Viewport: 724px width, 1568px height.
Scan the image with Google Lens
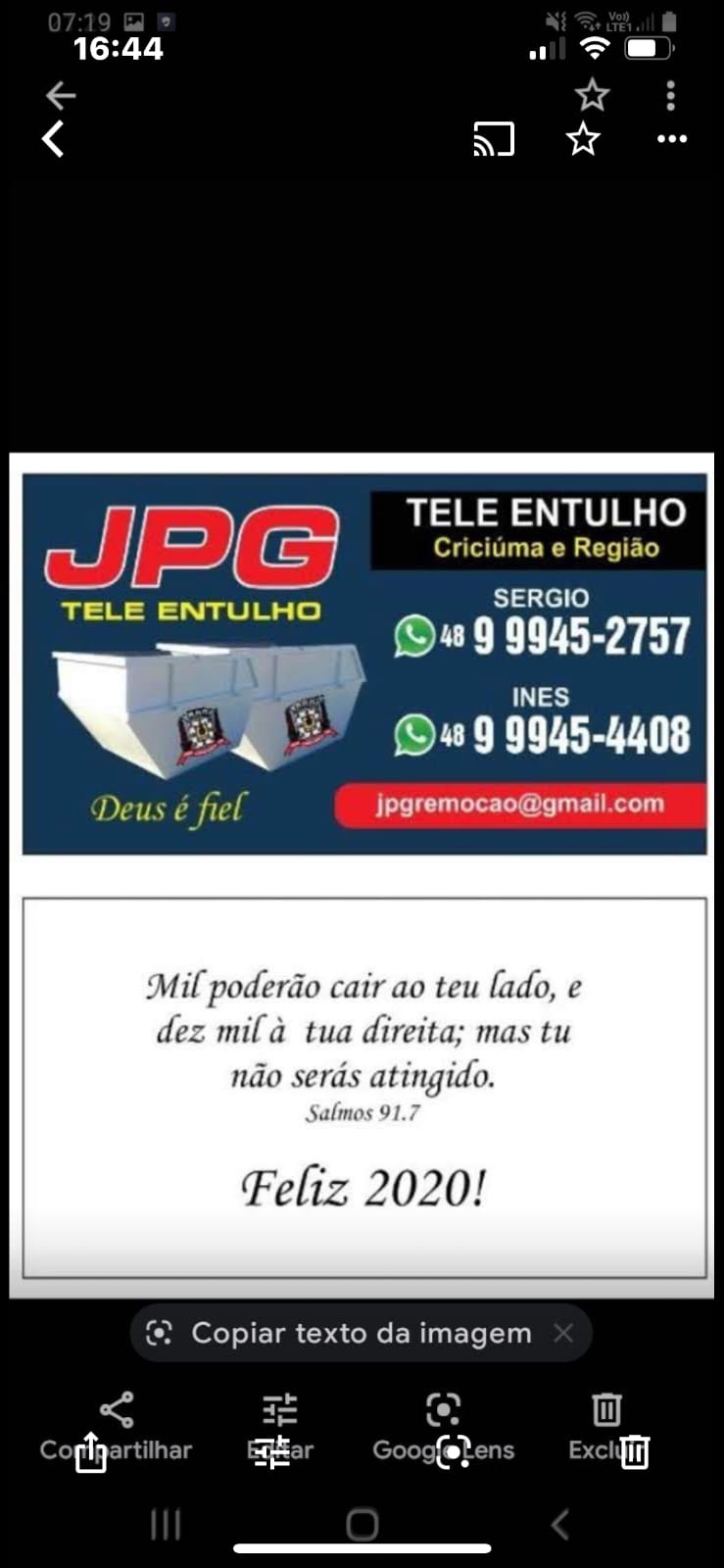point(443,1426)
